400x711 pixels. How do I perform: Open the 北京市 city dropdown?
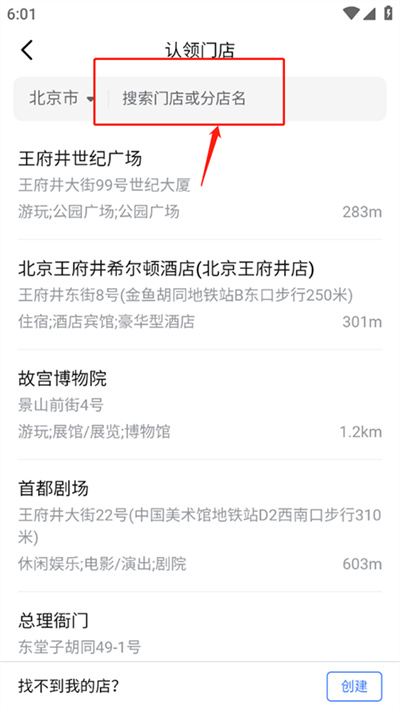pyautogui.click(x=61, y=98)
